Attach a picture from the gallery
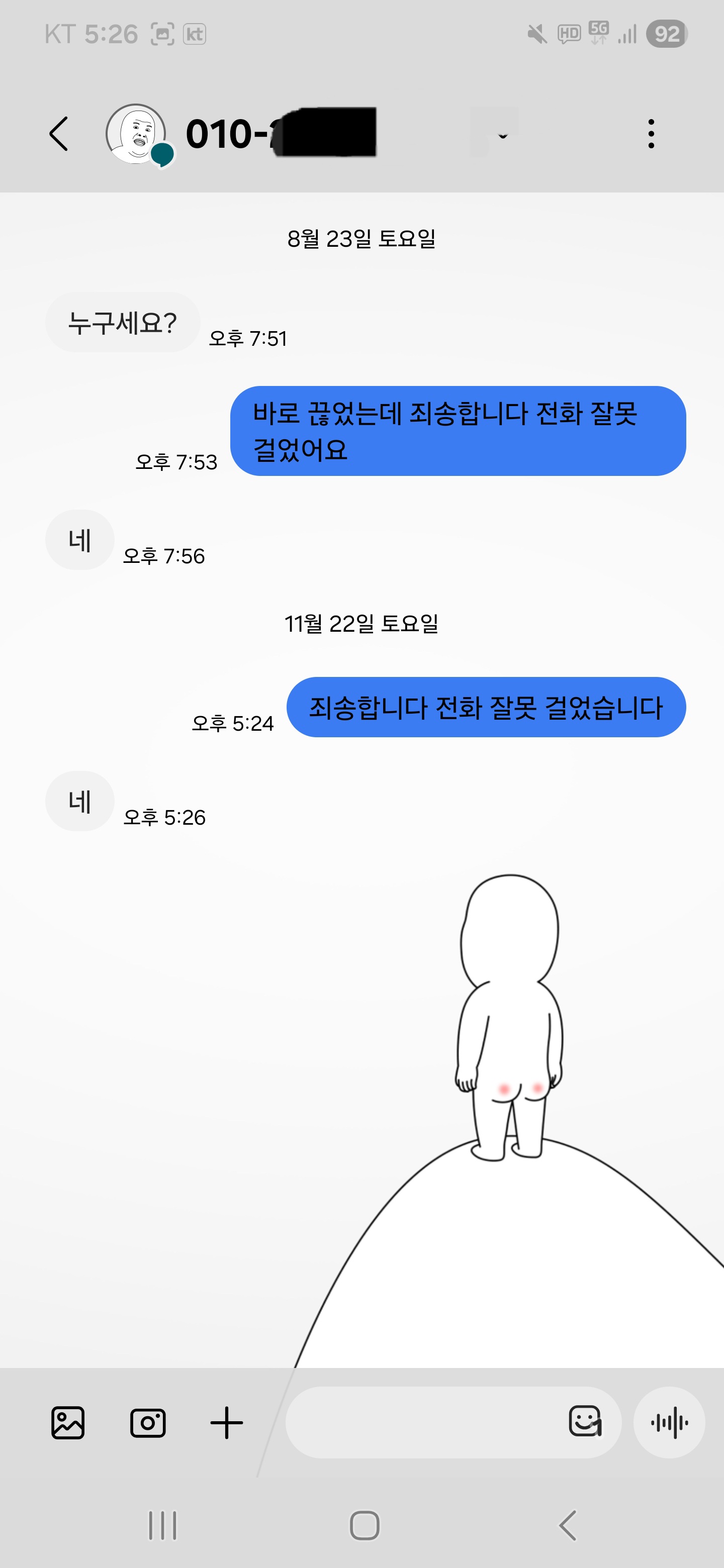The image size is (724, 1568). 67,1423
